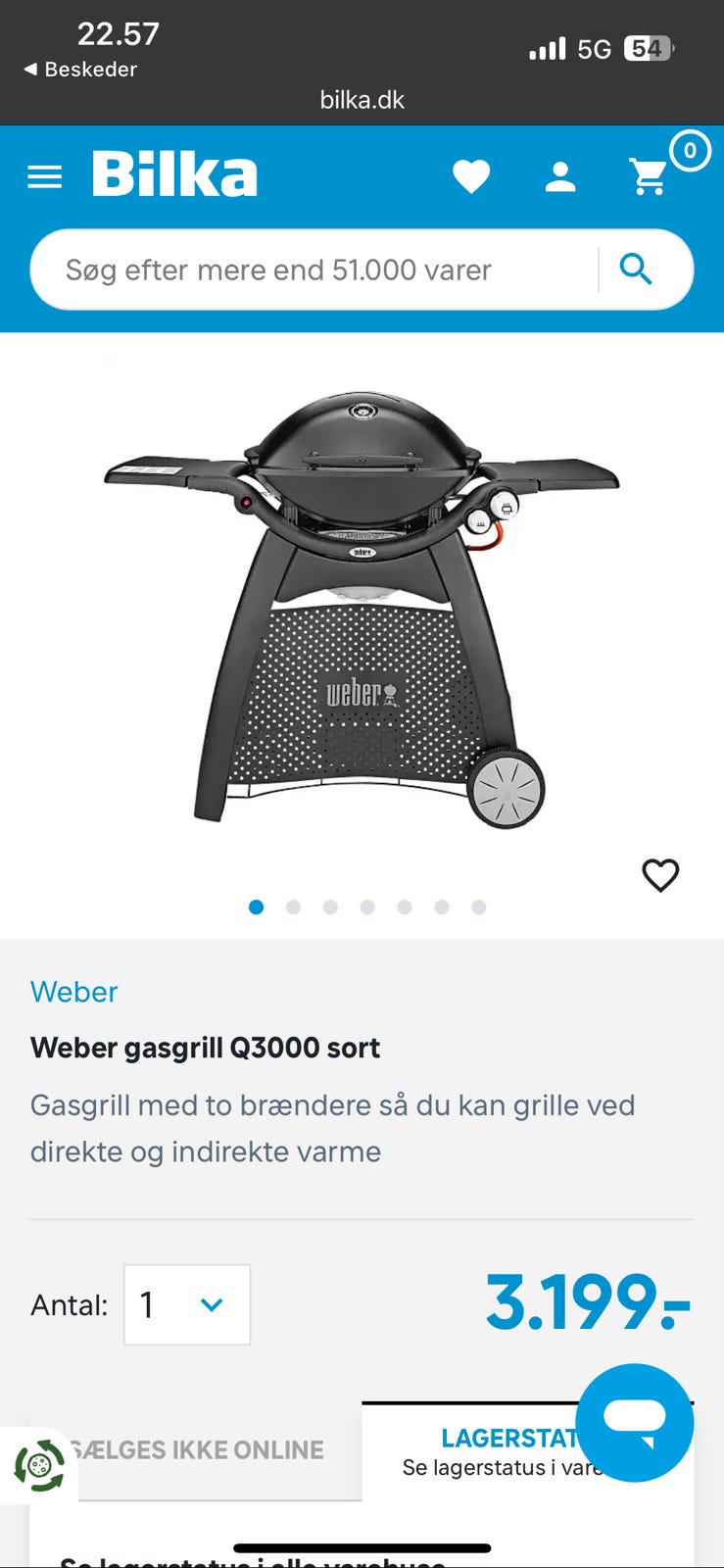Switch to the LAGERSTATUS tab
The height and width of the screenshot is (1568, 724).
[509, 1438]
